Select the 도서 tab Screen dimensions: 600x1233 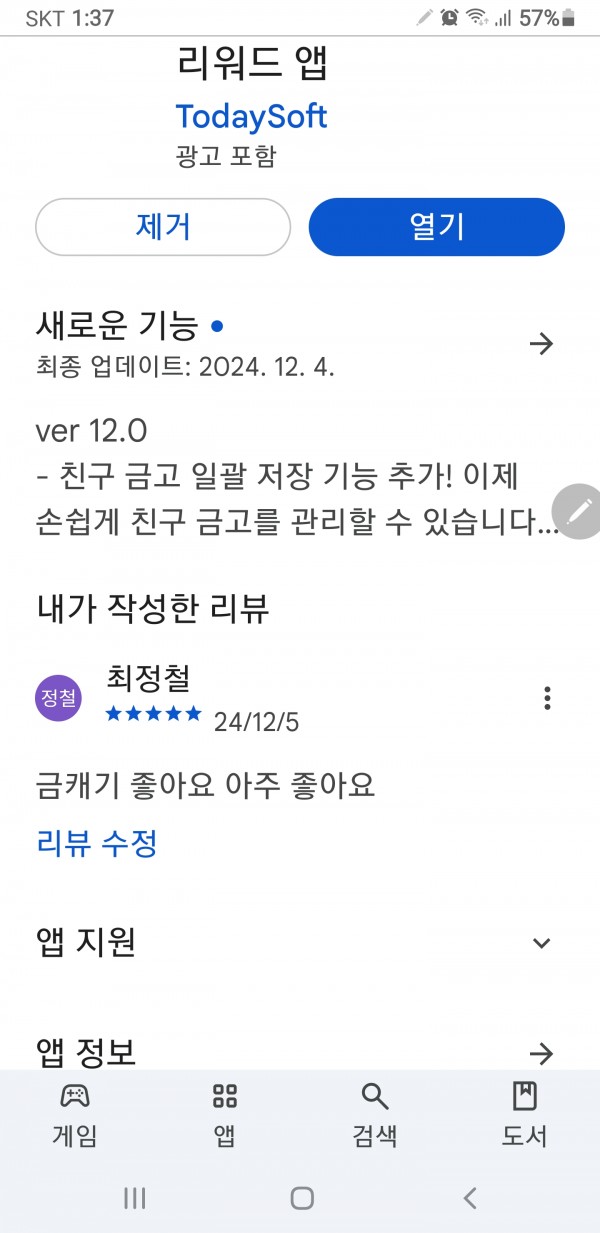[525, 1114]
